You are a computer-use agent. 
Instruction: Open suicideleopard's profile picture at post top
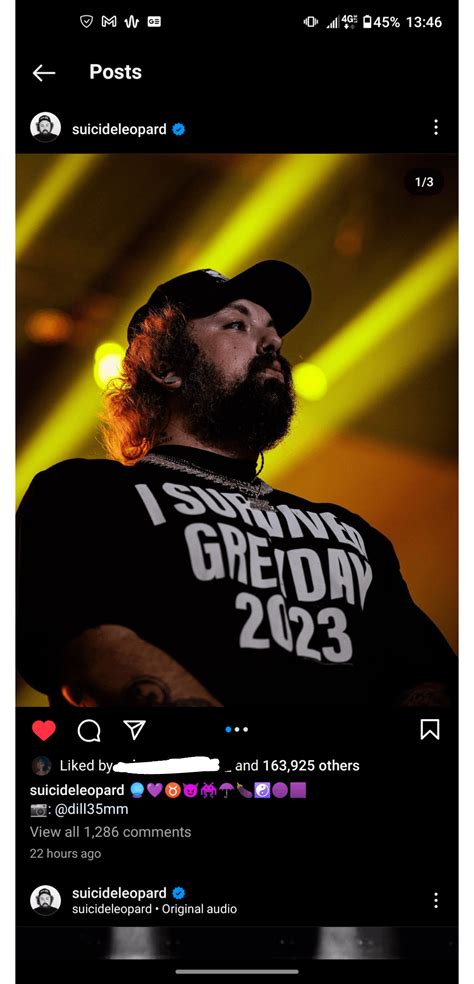coord(45,127)
